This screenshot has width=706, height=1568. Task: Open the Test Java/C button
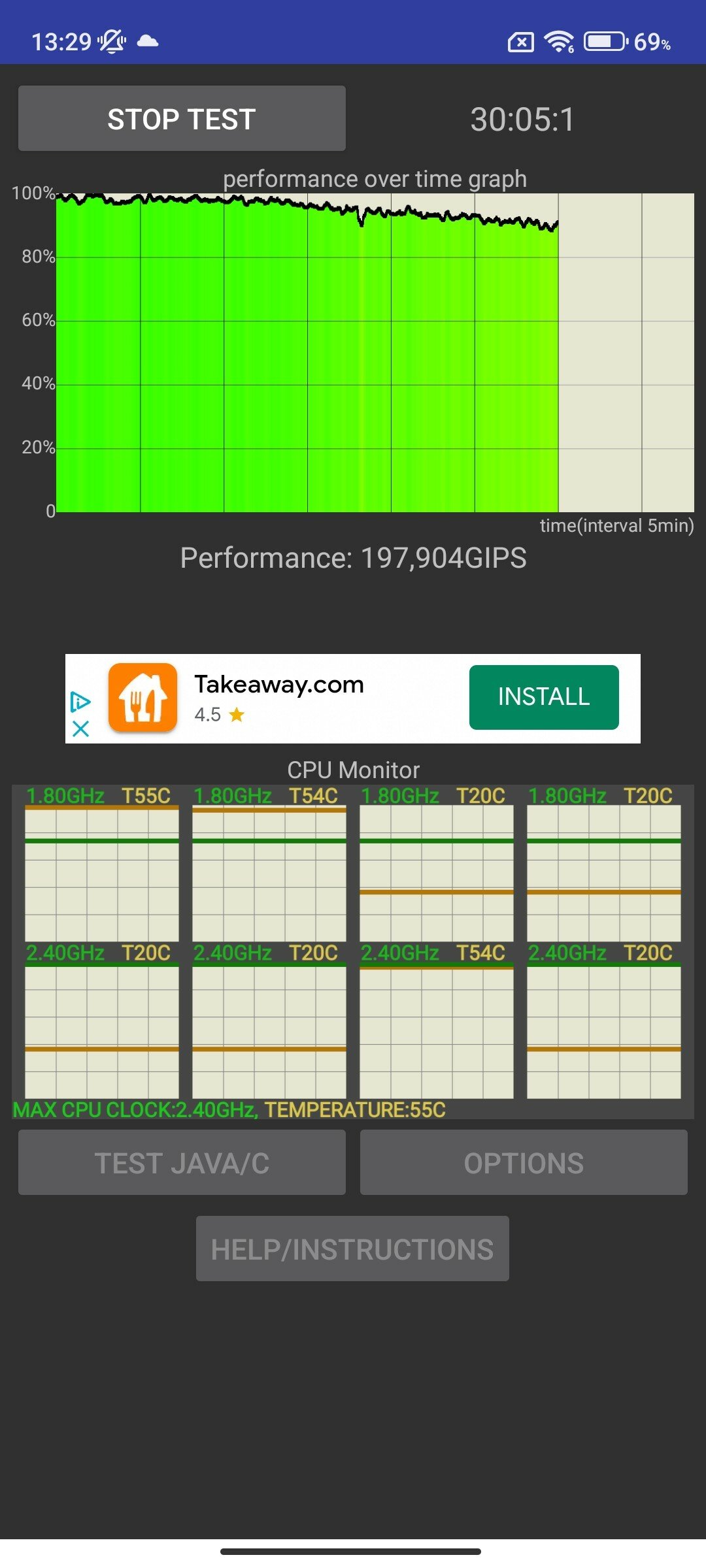click(x=182, y=1163)
